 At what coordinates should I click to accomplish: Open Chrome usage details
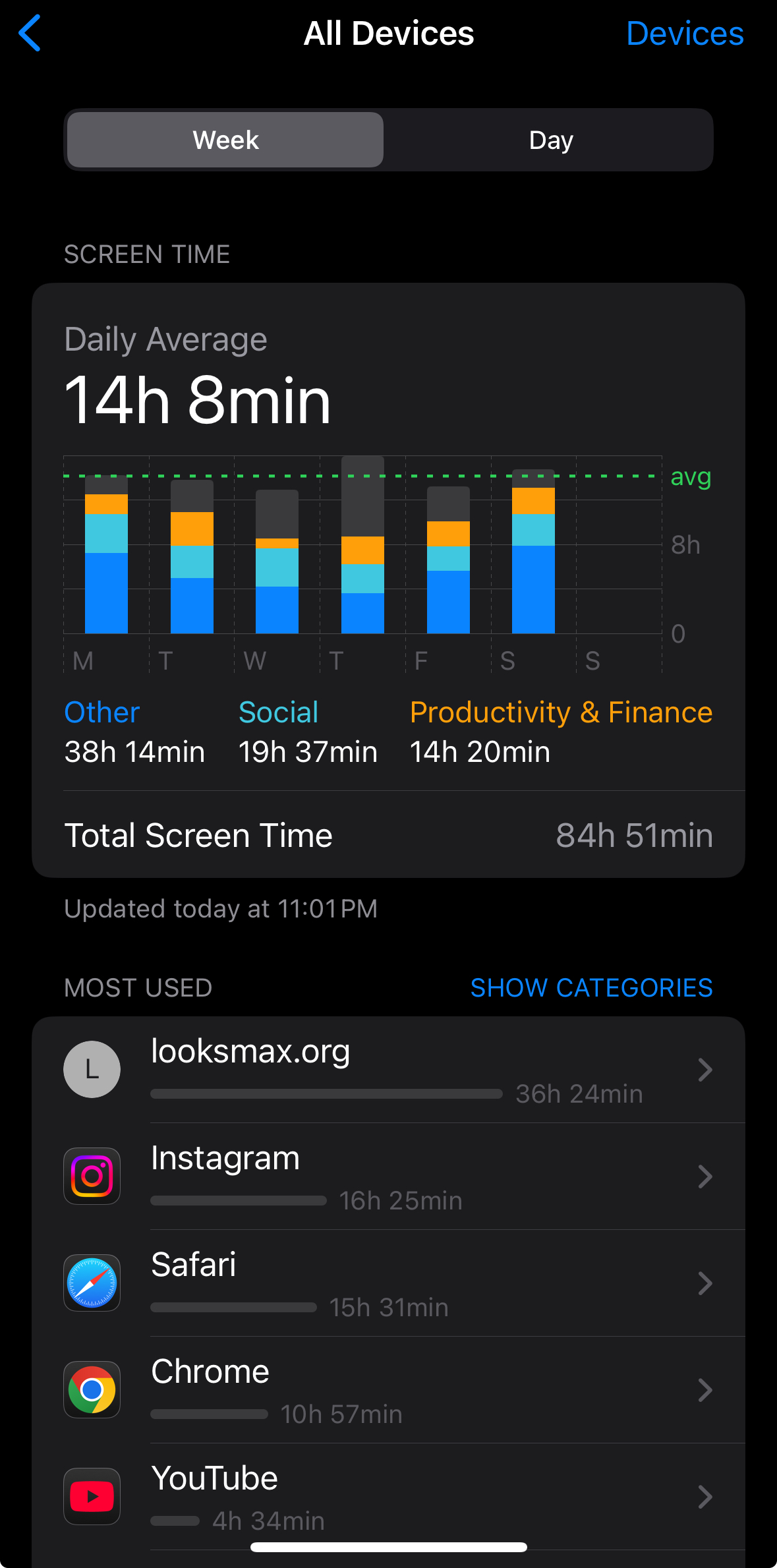[x=388, y=1390]
